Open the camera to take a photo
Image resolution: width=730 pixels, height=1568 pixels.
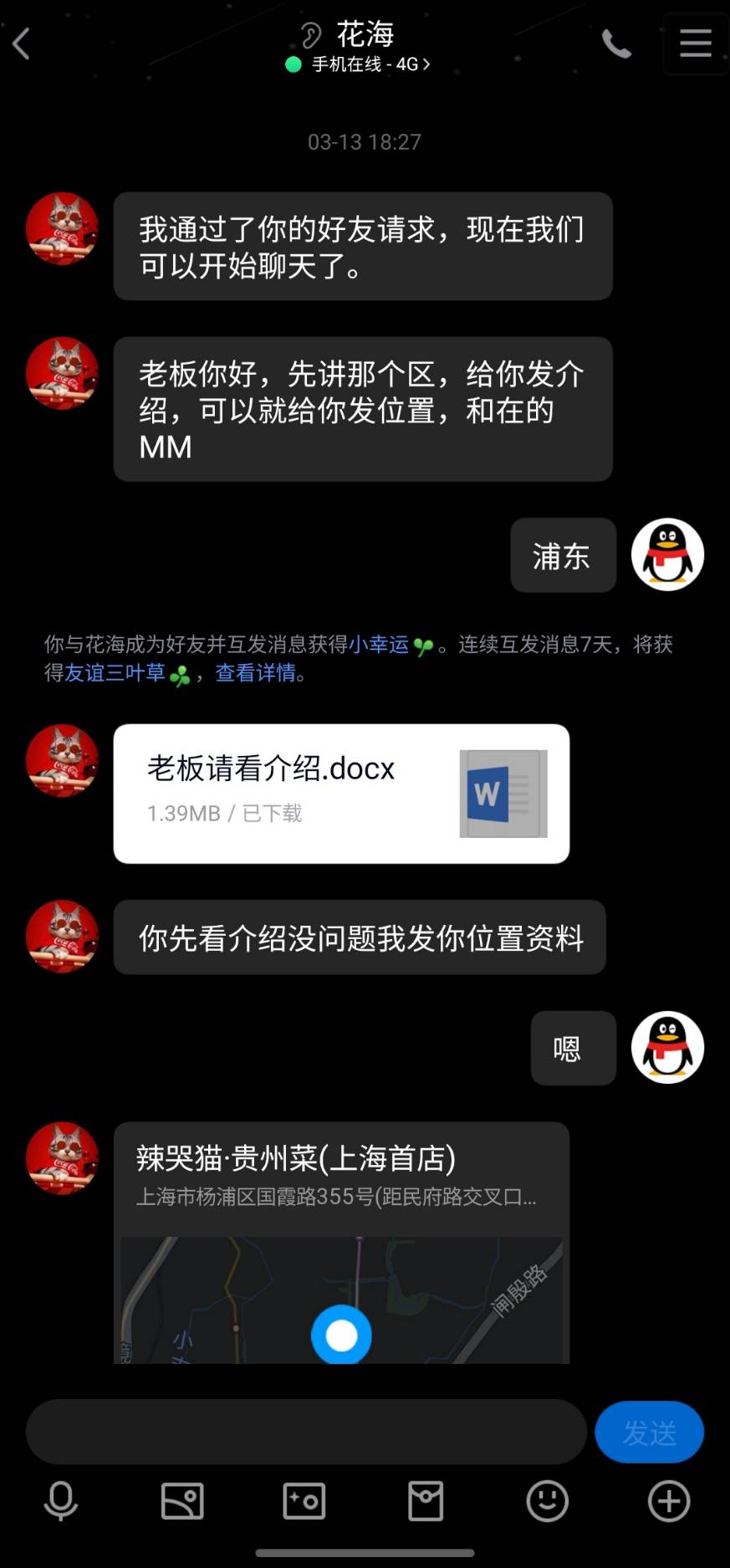[x=304, y=1501]
